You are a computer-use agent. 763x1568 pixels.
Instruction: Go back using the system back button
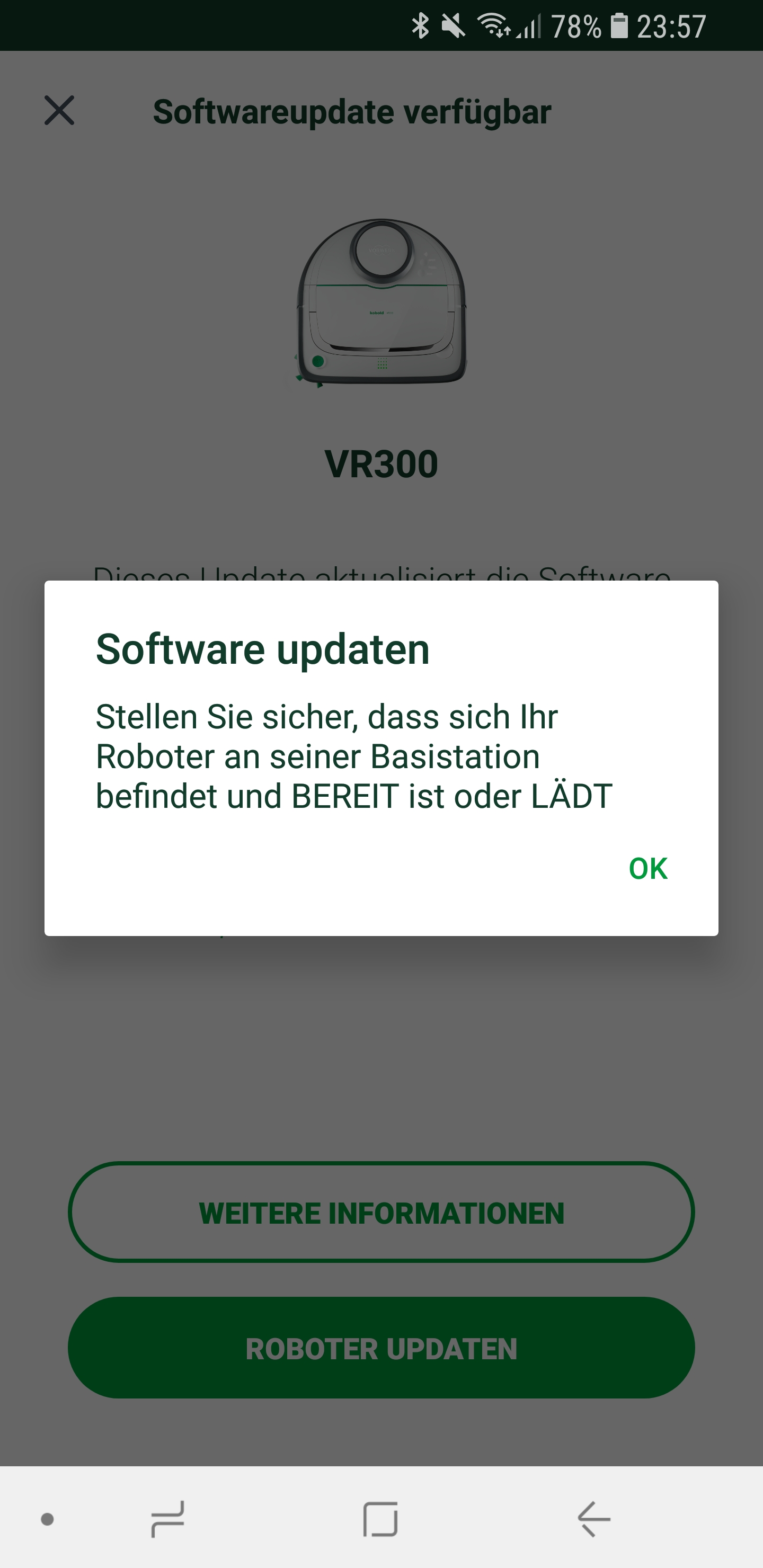click(x=594, y=1519)
